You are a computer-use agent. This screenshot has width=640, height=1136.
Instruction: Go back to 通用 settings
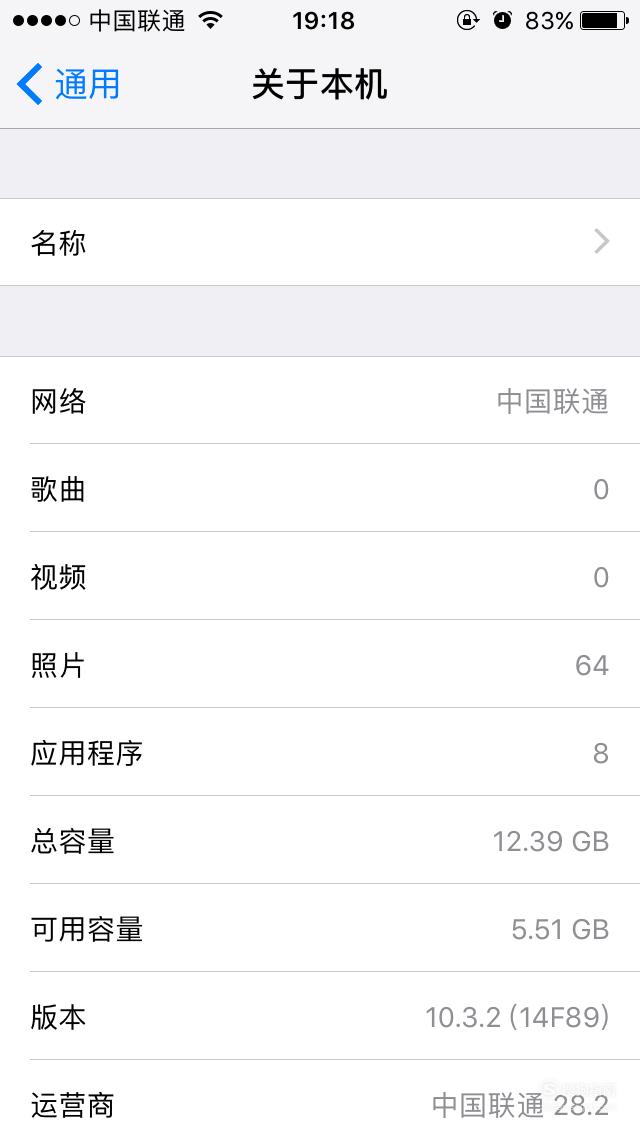[x=68, y=84]
